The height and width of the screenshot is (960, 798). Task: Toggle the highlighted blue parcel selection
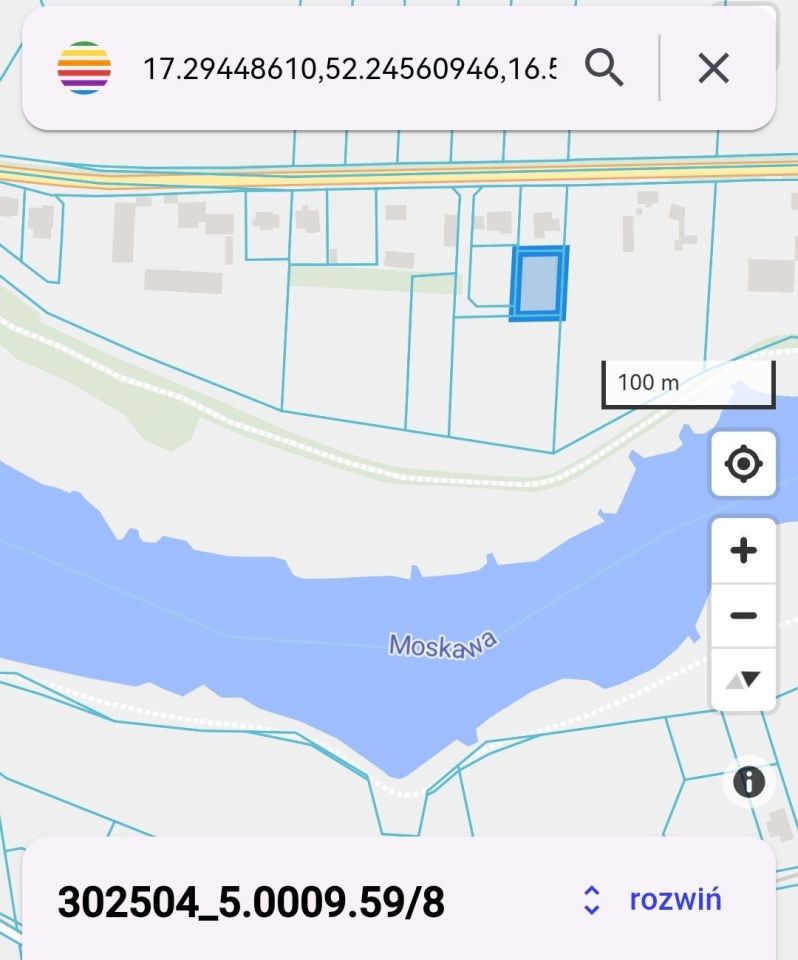click(540, 283)
